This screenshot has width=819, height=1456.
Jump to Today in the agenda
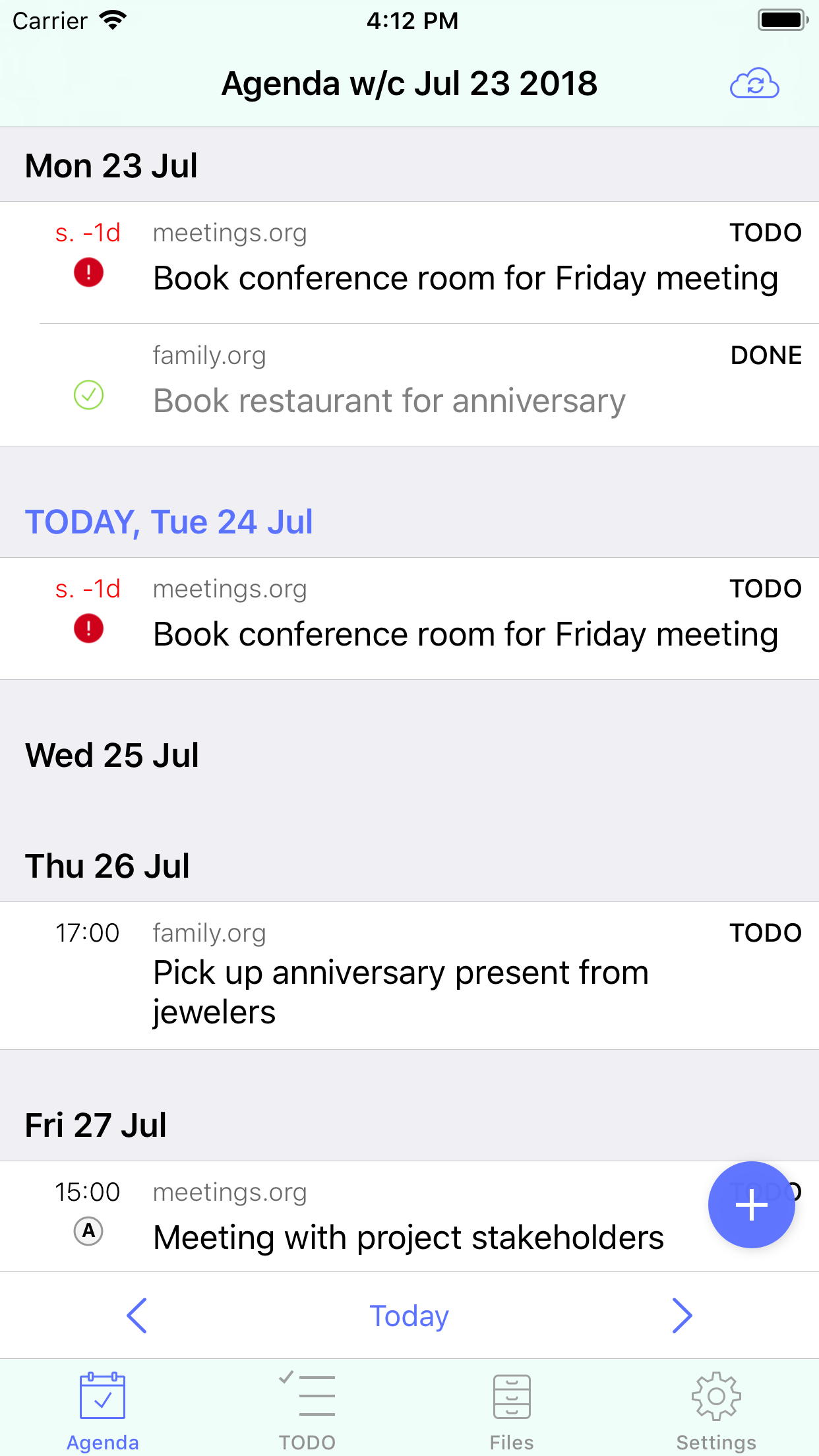tap(409, 1316)
